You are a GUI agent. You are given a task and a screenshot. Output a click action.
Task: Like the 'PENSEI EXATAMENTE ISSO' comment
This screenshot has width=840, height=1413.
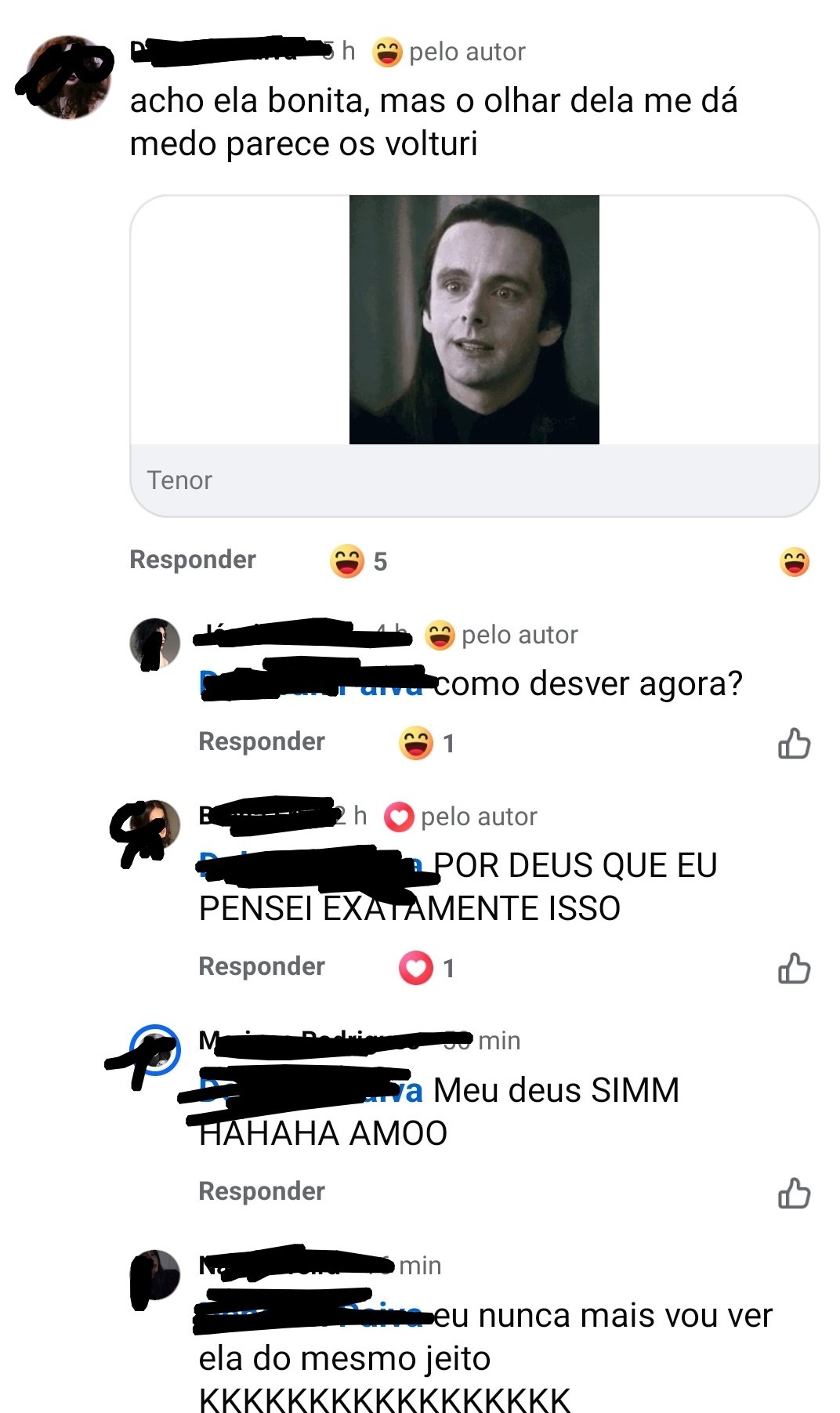coord(794,969)
